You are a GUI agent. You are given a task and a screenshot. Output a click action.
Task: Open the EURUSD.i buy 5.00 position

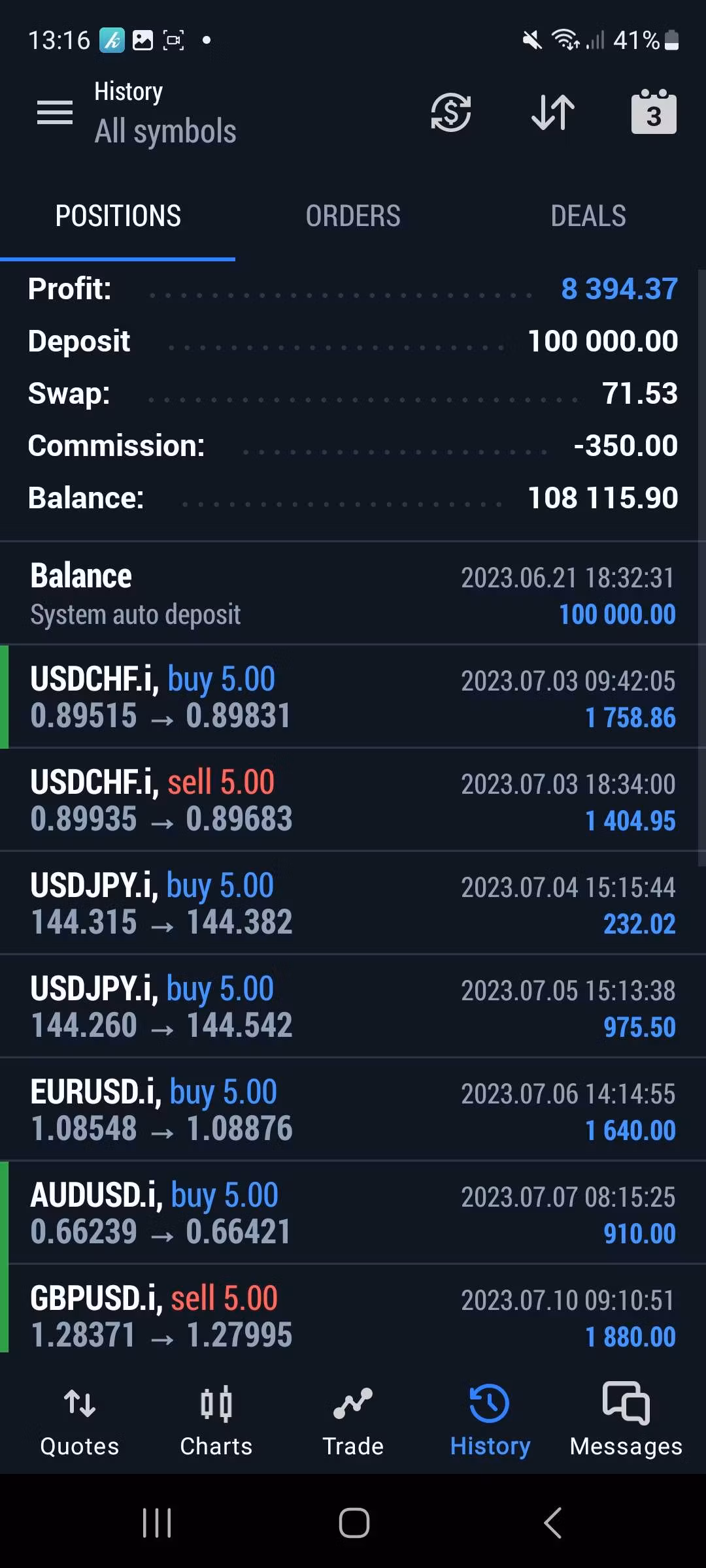(x=353, y=1110)
